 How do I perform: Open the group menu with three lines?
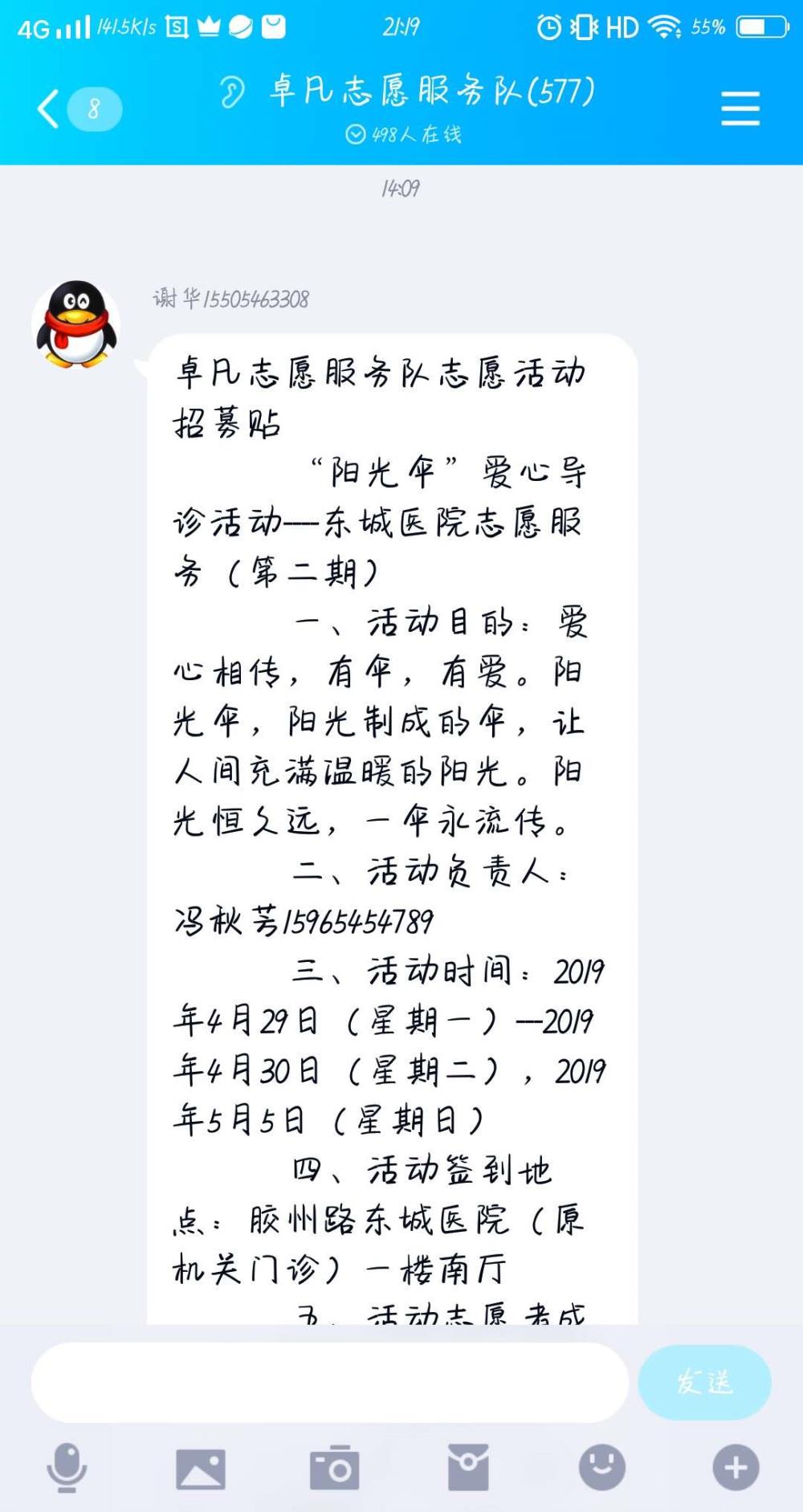(x=740, y=108)
